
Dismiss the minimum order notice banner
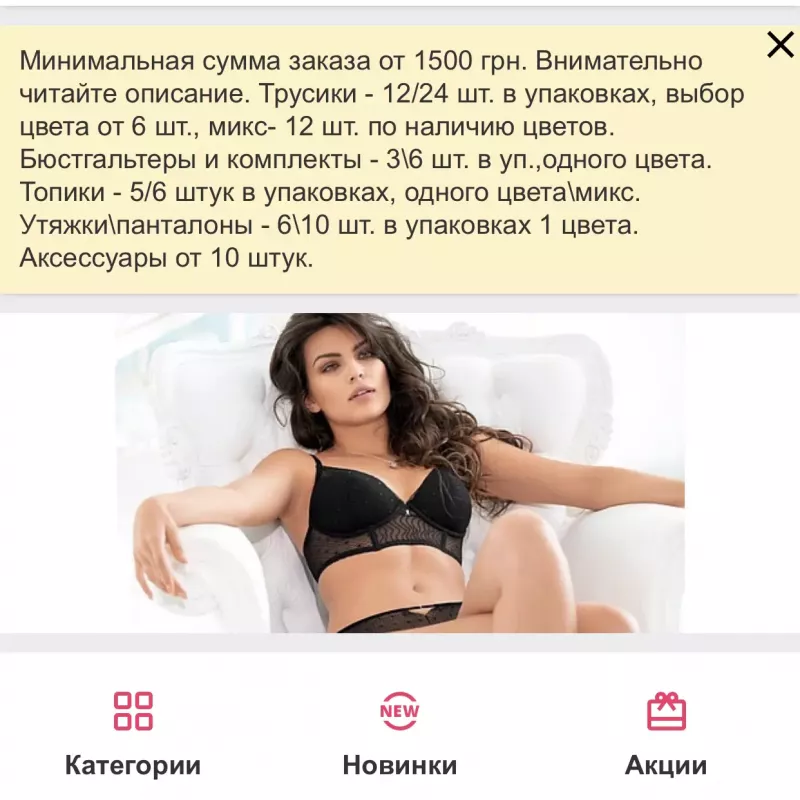point(779,45)
